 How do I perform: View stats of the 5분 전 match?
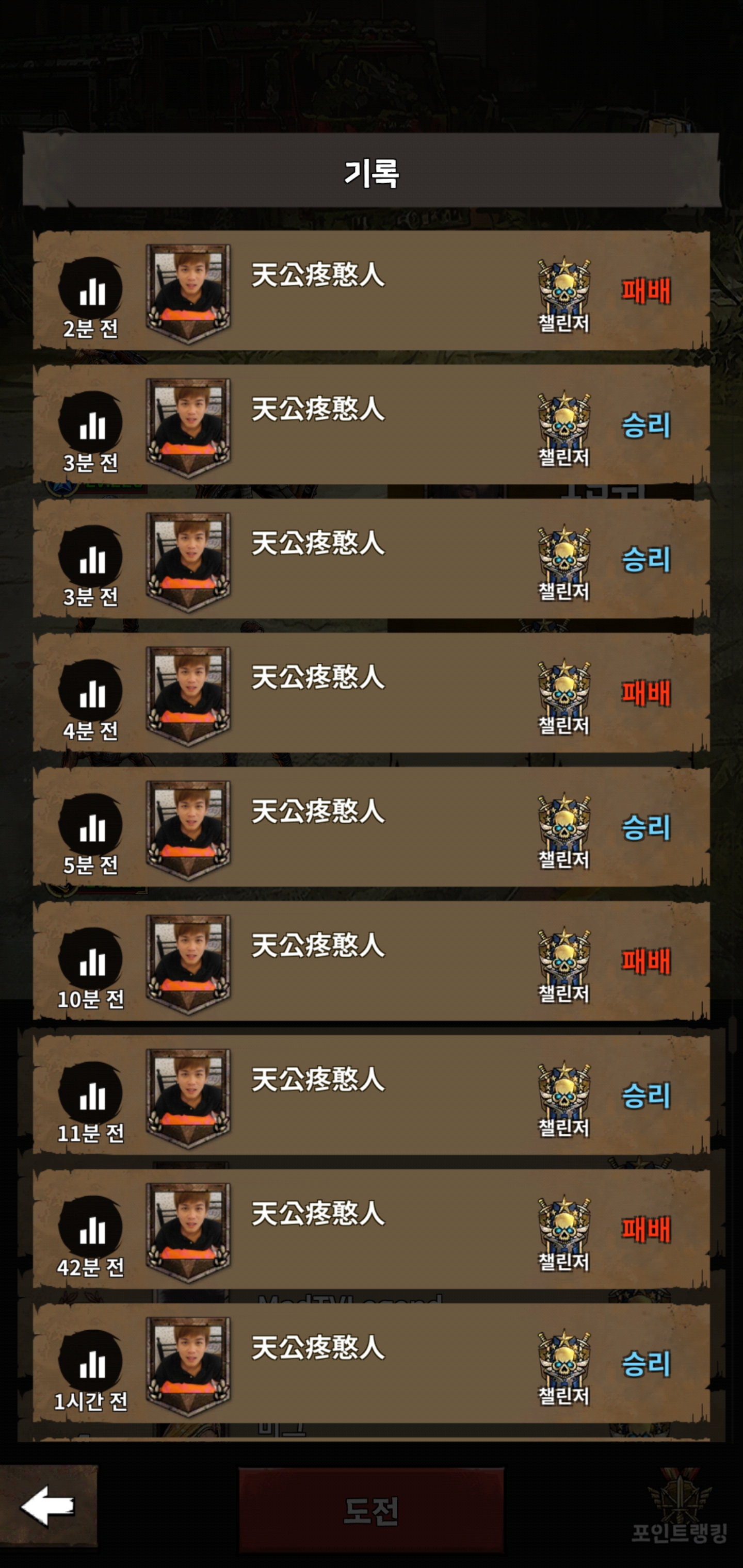[x=91, y=826]
